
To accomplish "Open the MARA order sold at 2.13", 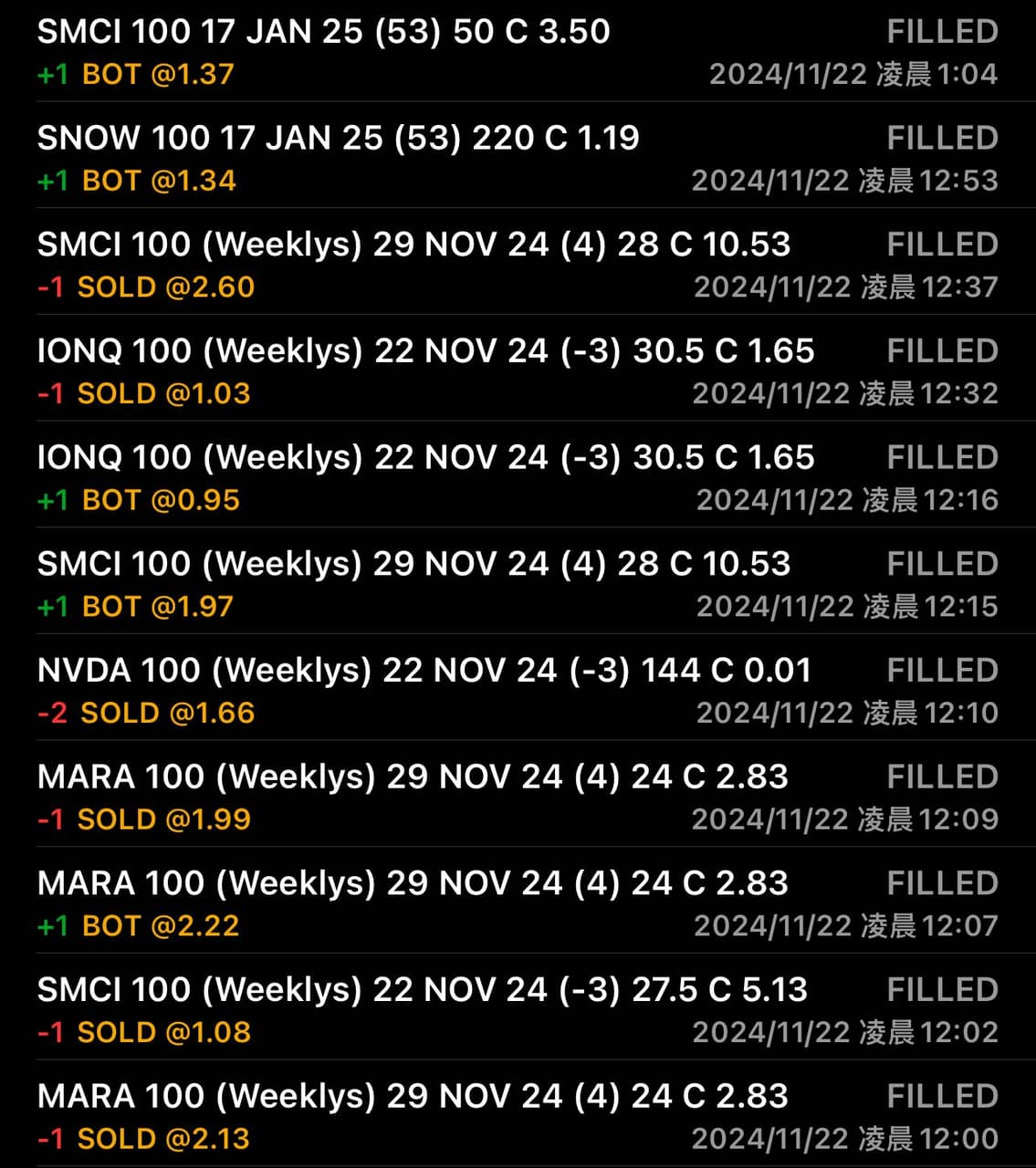I will [518, 1117].
